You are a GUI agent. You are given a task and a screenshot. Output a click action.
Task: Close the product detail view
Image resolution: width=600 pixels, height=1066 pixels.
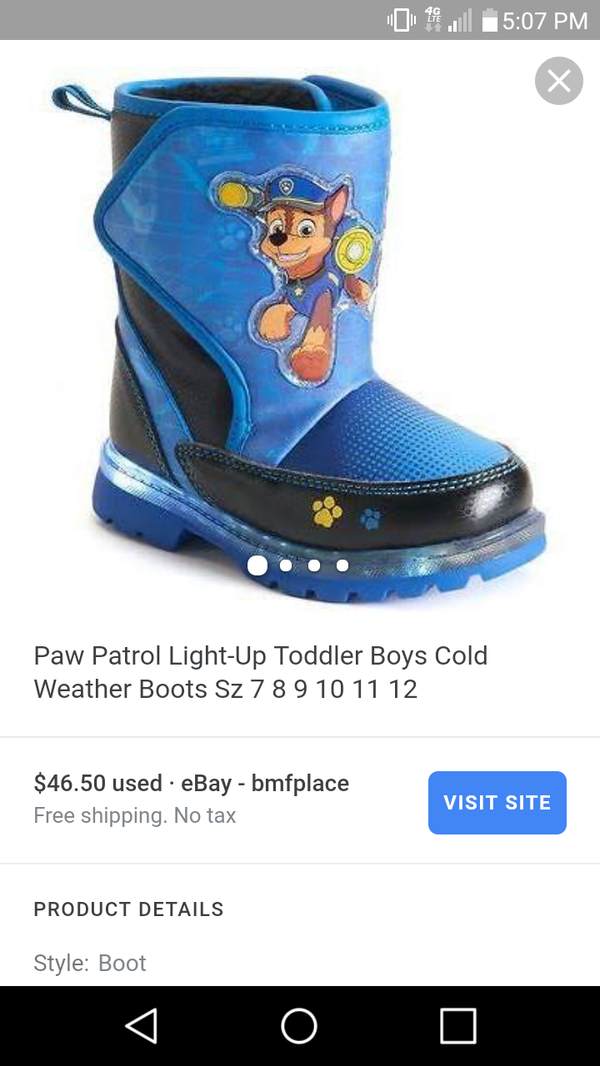point(559,81)
